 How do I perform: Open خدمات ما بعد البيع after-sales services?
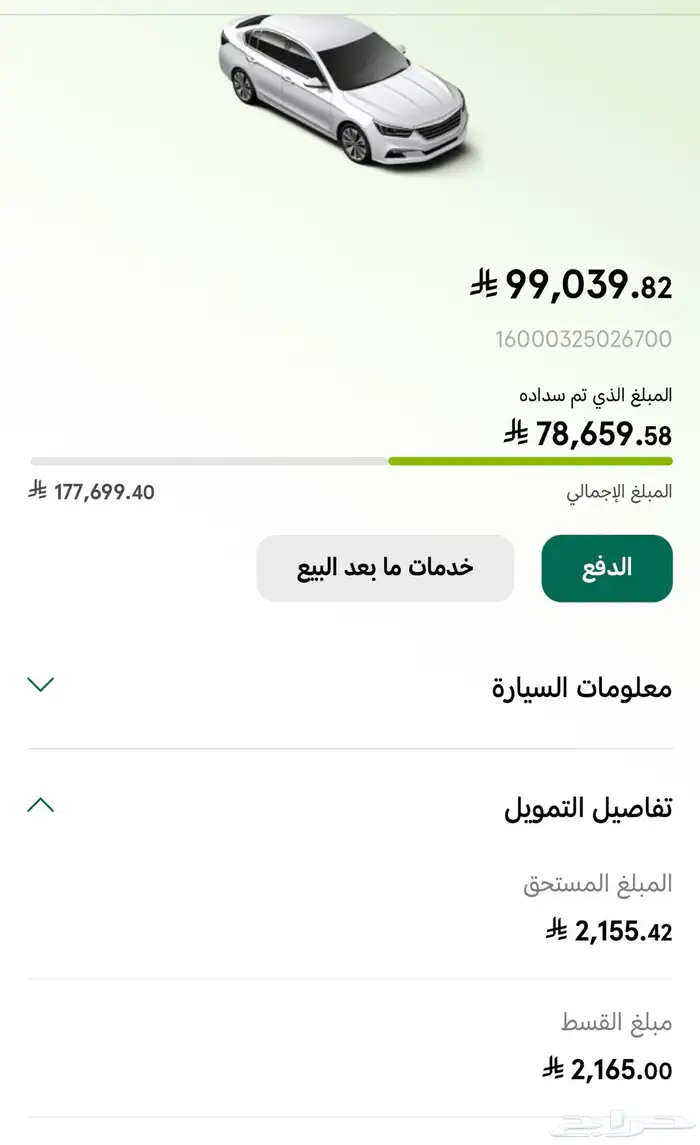(385, 568)
